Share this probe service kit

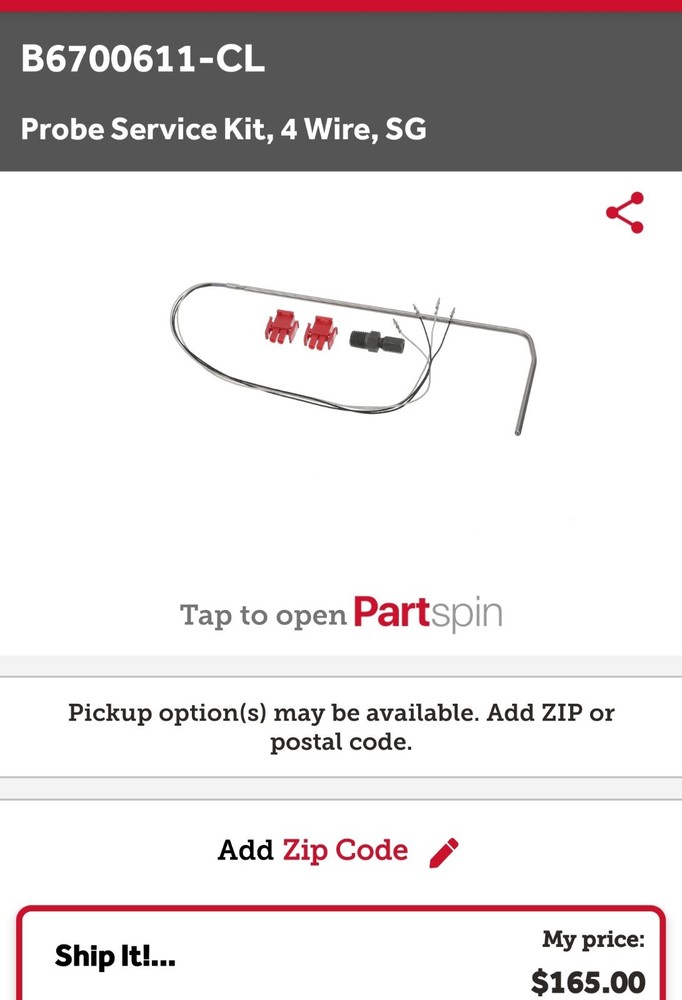click(x=625, y=213)
